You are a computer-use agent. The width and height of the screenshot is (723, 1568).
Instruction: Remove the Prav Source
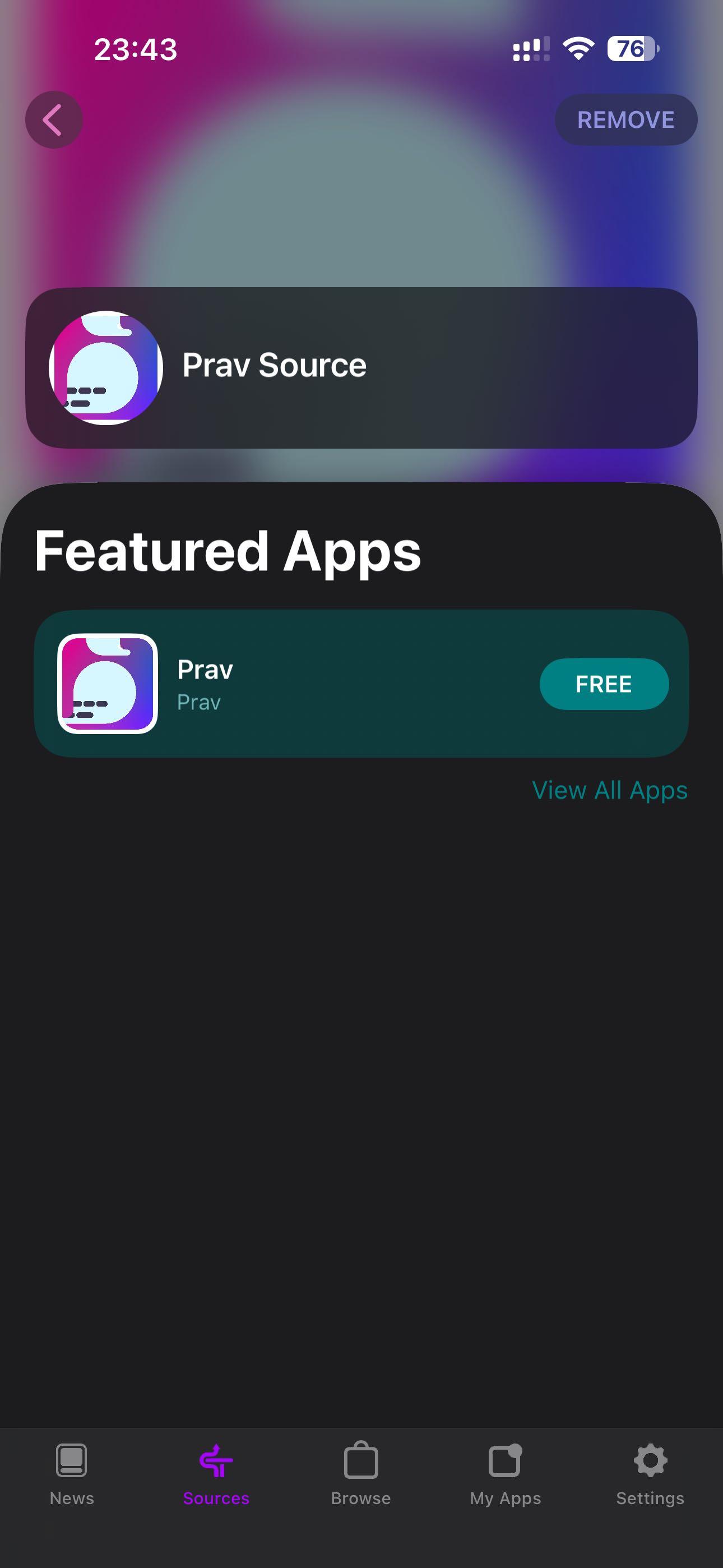[x=625, y=120]
